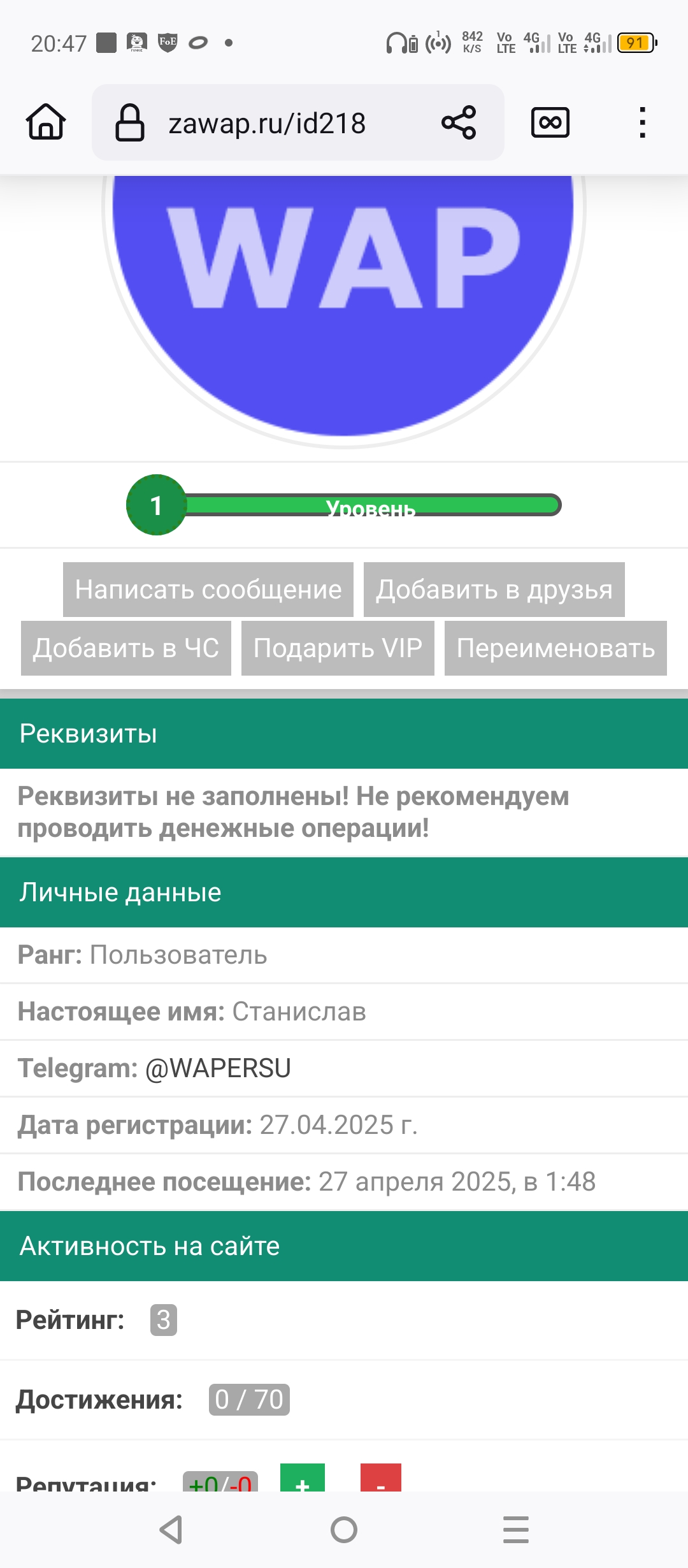This screenshot has height=1568, width=688.
Task: Open the browser home page
Action: (x=46, y=122)
